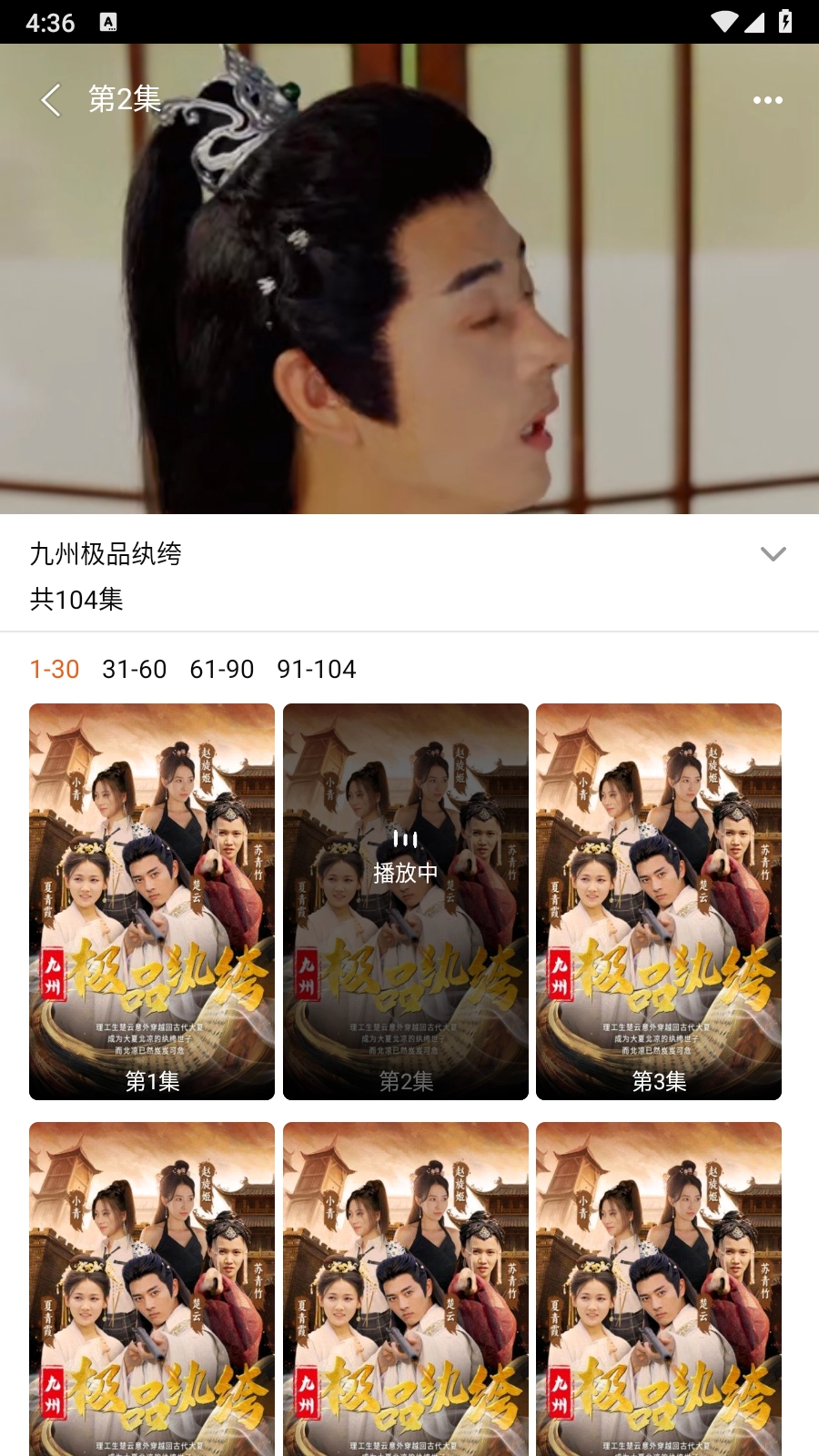Open the three-dot overflow menu

765,100
